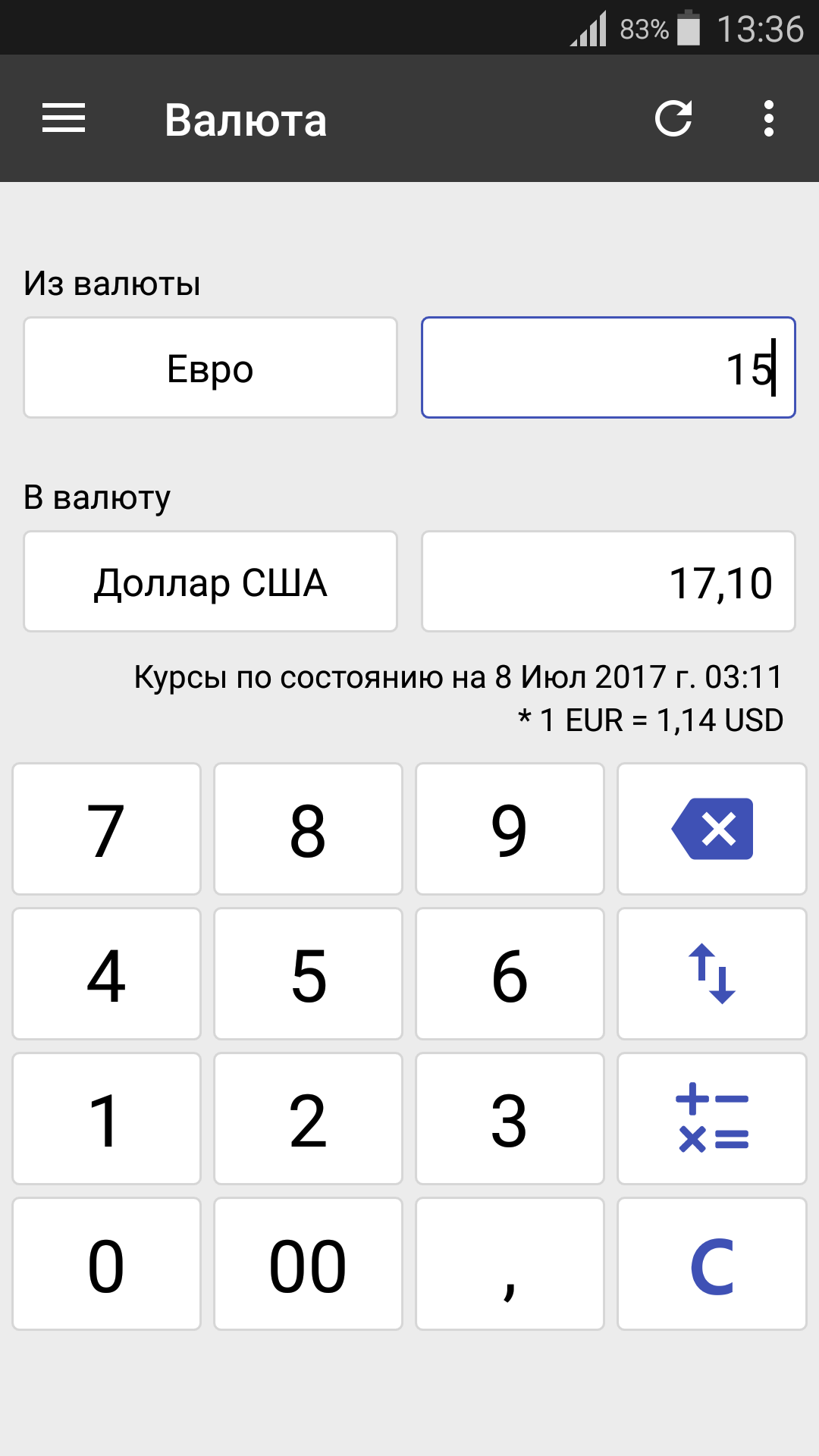This screenshot has height=1456, width=819.
Task: Enter digit 5 on keypad
Action: (x=309, y=974)
